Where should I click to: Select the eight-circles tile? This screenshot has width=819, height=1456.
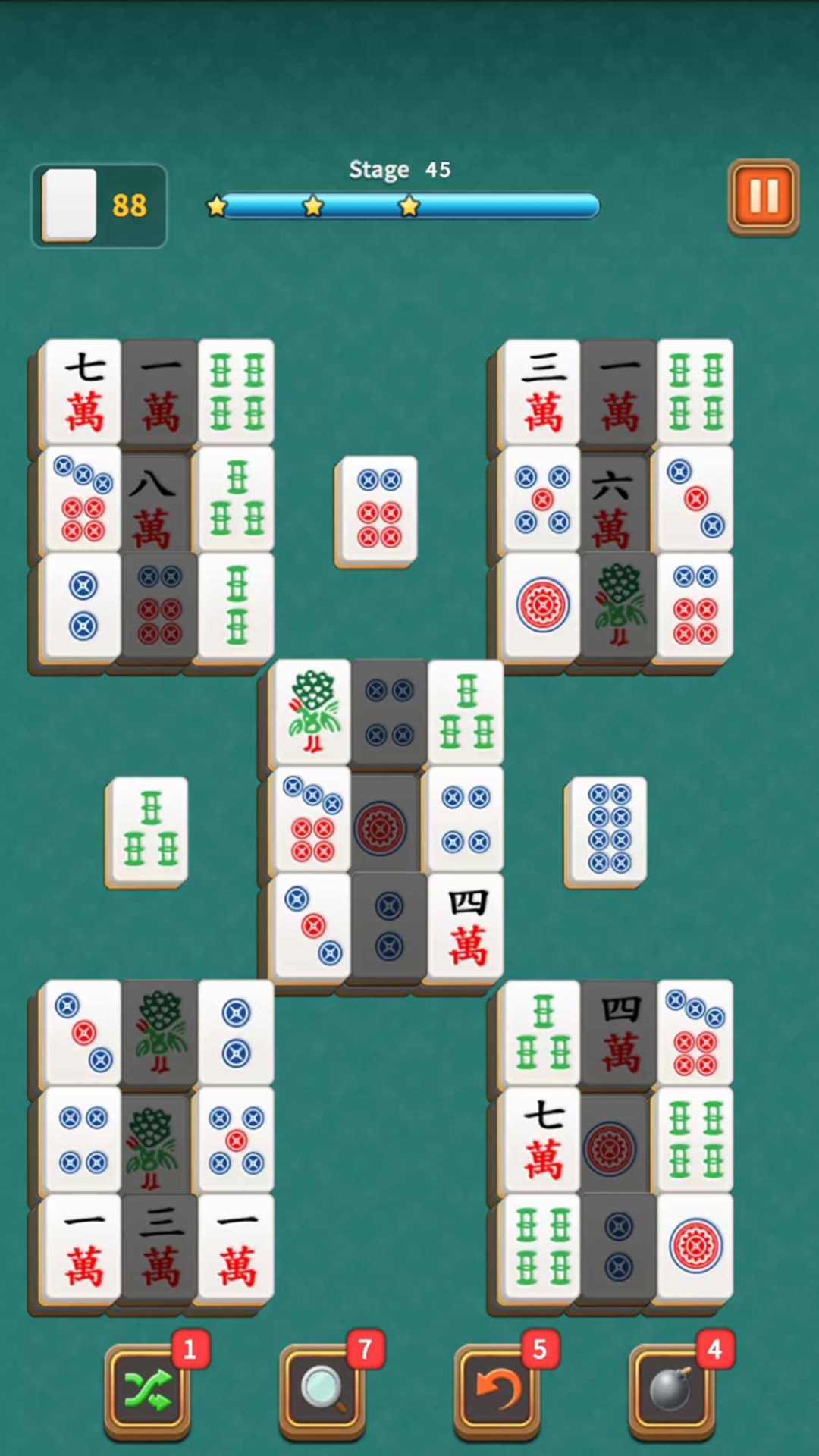click(607, 830)
